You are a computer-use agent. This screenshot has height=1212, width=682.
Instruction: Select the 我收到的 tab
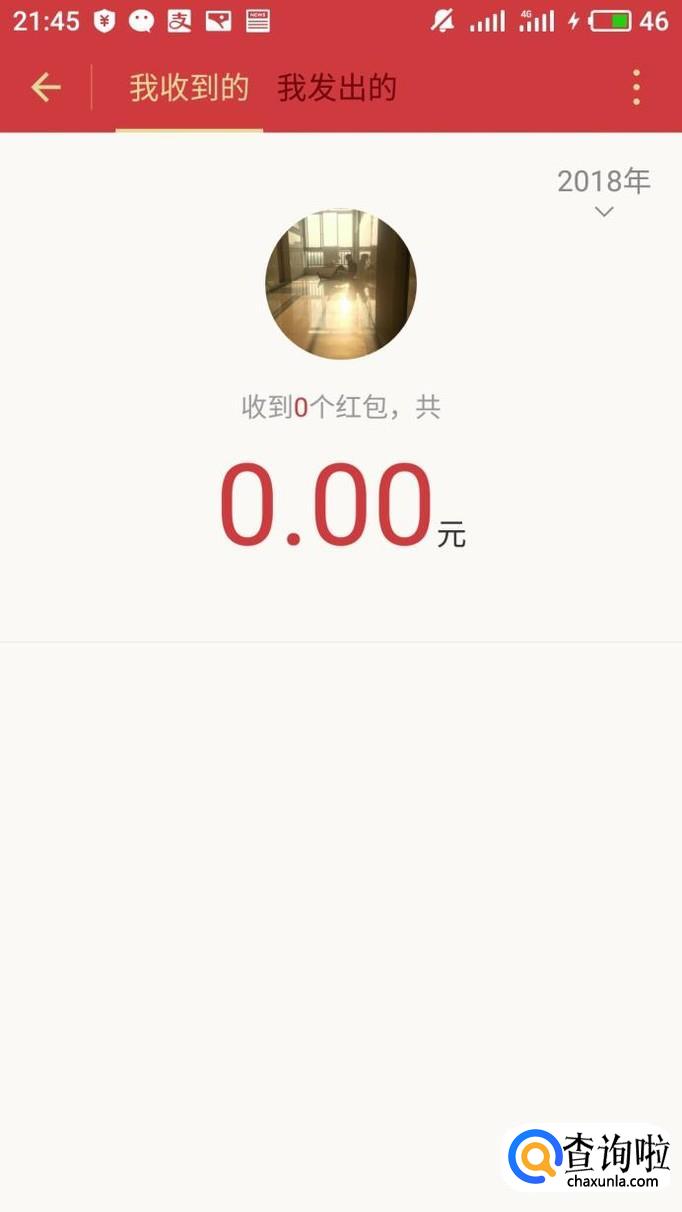pyautogui.click(x=189, y=88)
